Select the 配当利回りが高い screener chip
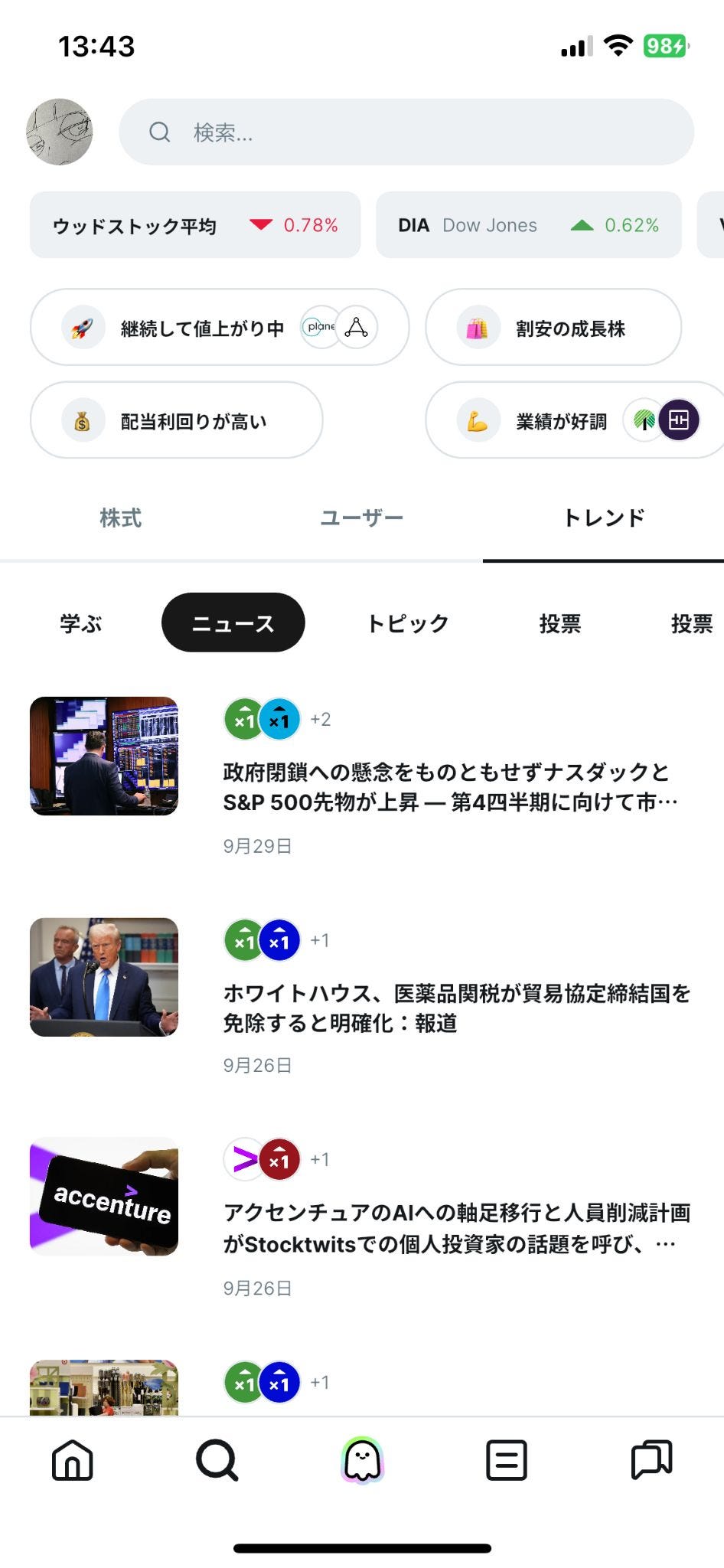The width and height of the screenshot is (724, 1568). (176, 420)
